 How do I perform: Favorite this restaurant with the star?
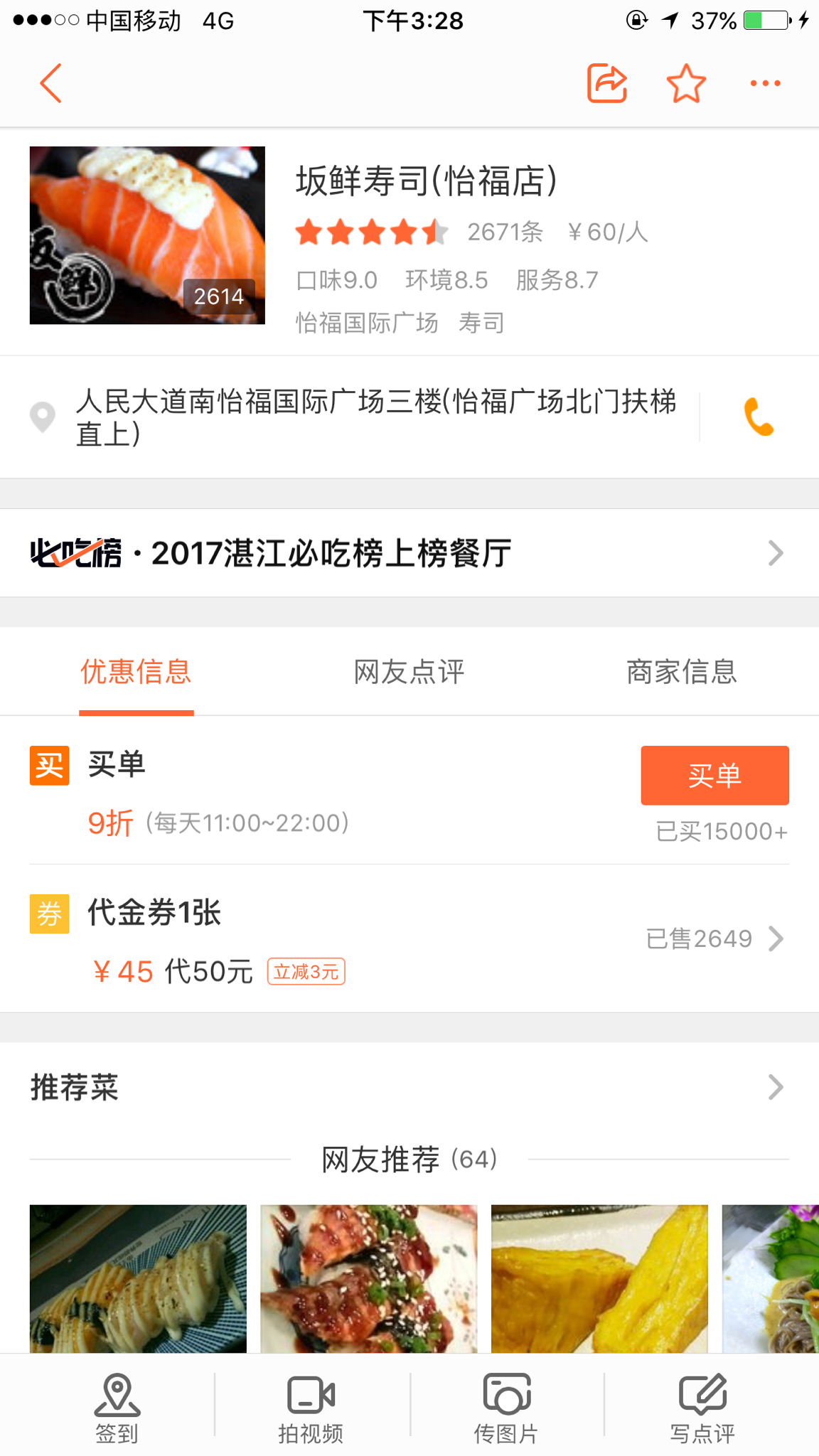[686, 83]
